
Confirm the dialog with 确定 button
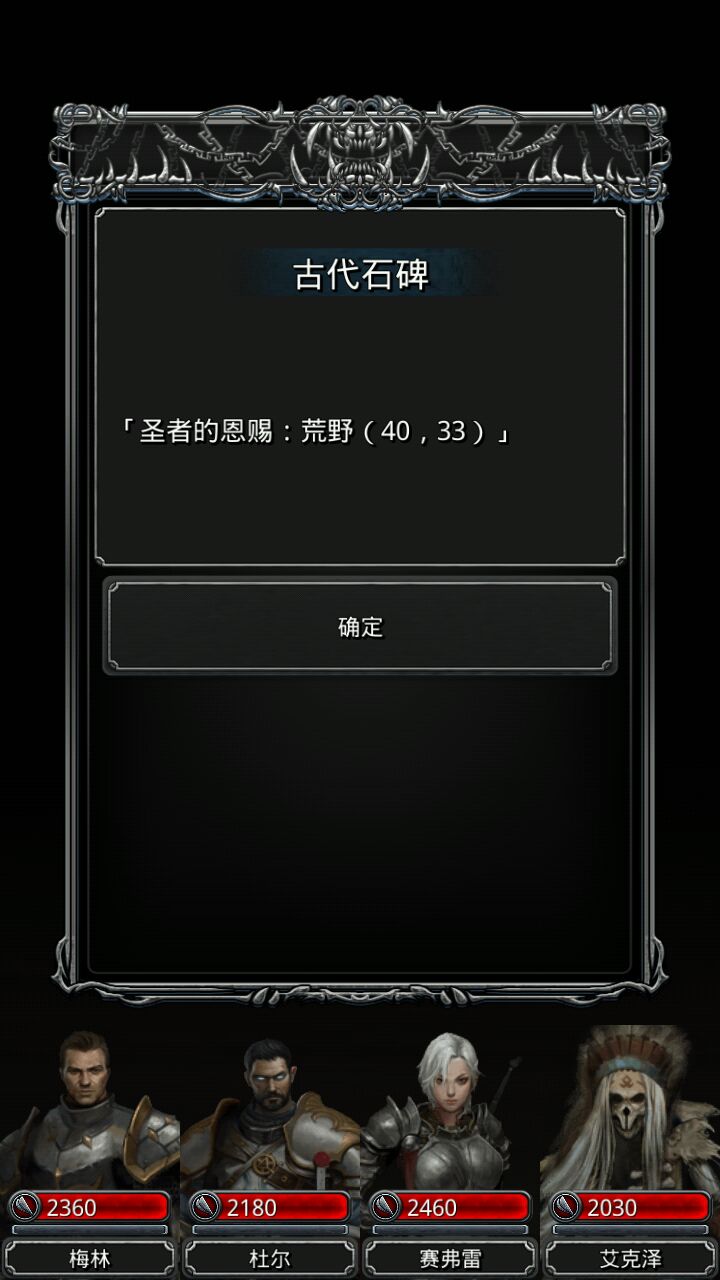360,627
